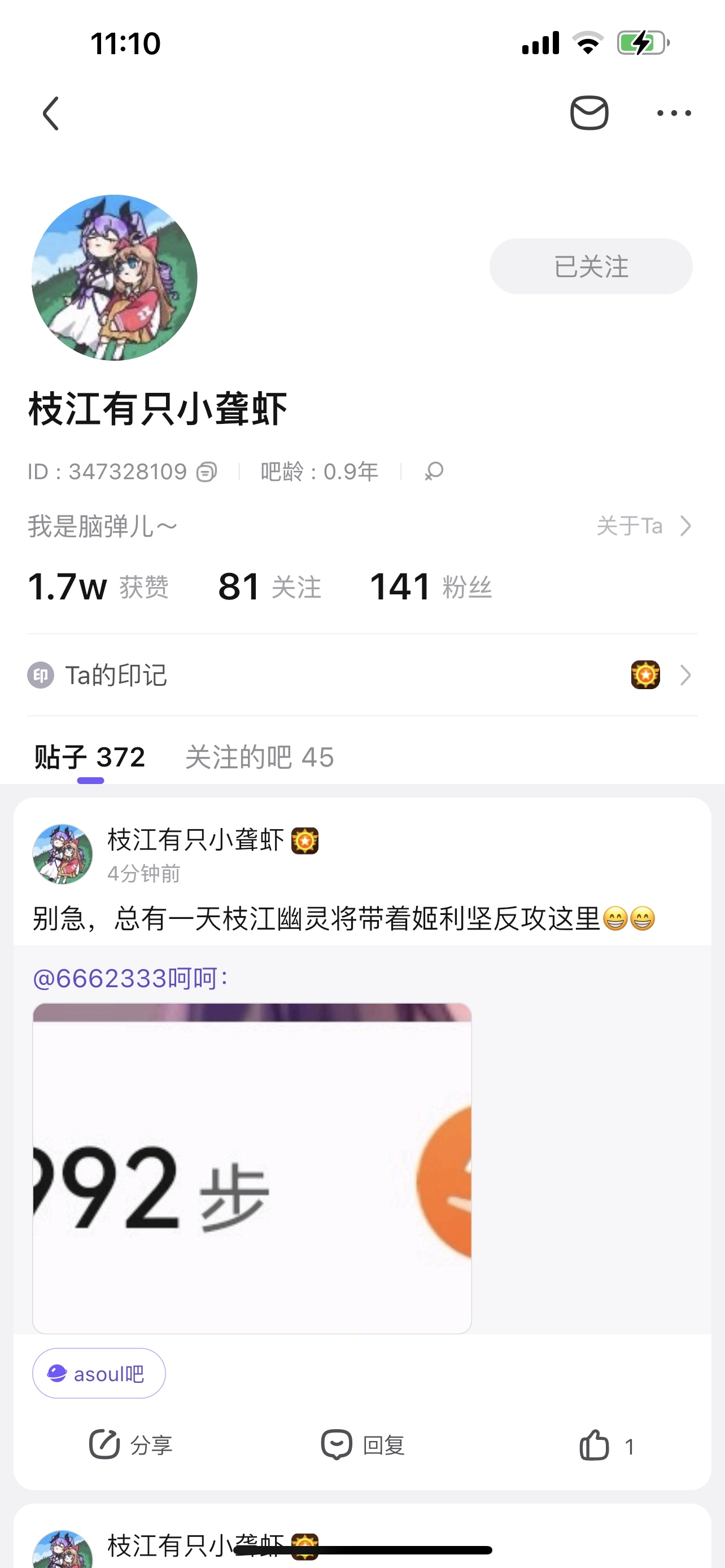Screen dimensions: 725x1568
Task: Open mentioned user @6662333呵呵
Action: 130,978
